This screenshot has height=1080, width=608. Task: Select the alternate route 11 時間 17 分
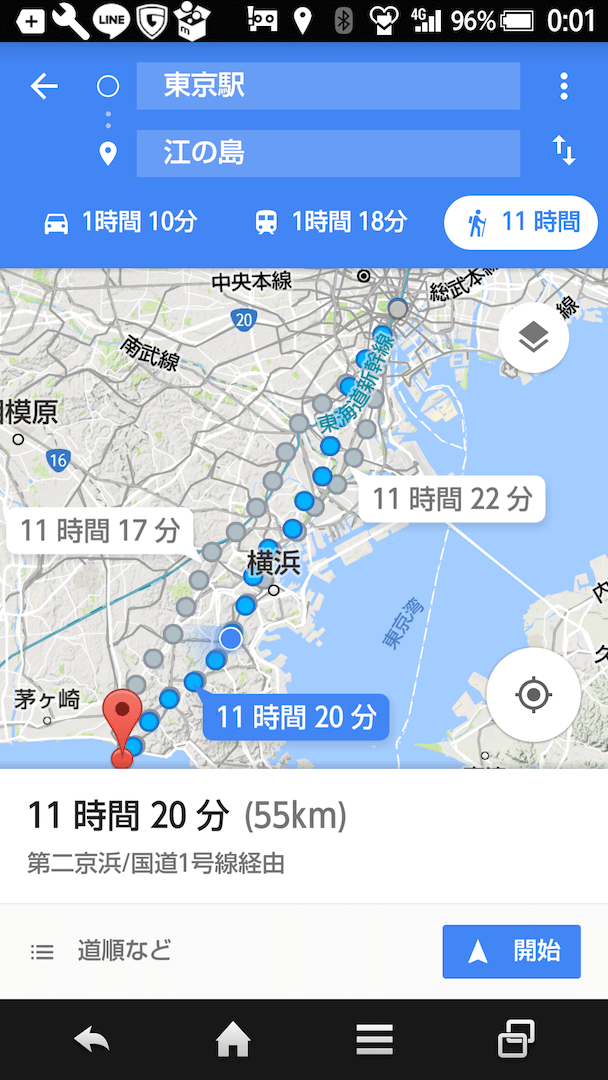point(100,531)
